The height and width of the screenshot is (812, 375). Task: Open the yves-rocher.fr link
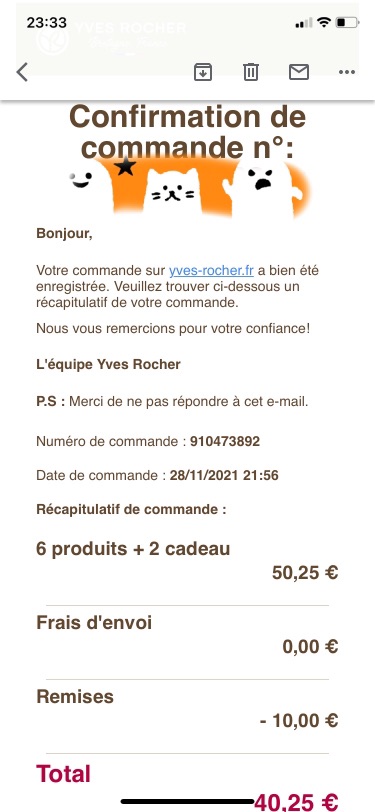click(x=211, y=270)
